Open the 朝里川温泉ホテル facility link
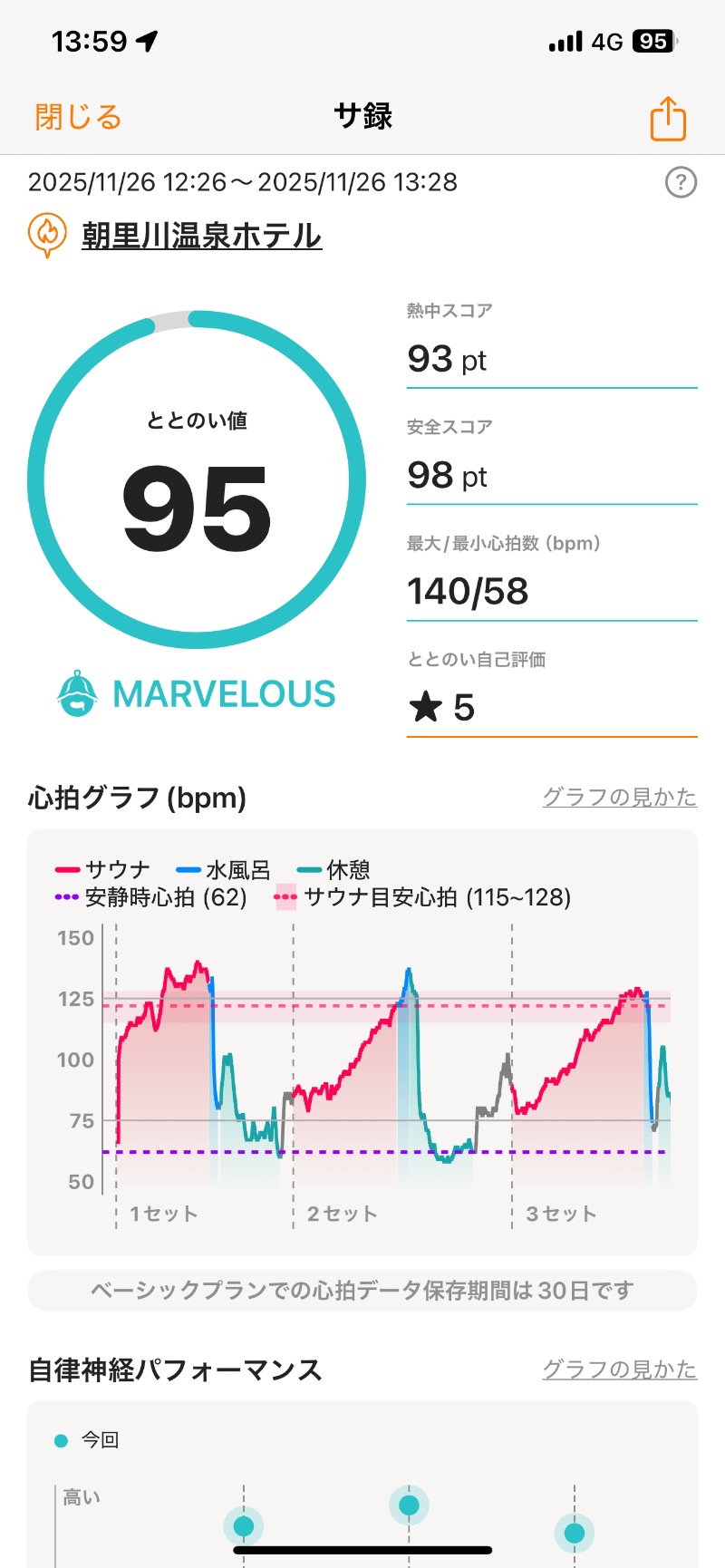Screen dimensions: 725x1568 pyautogui.click(x=201, y=236)
